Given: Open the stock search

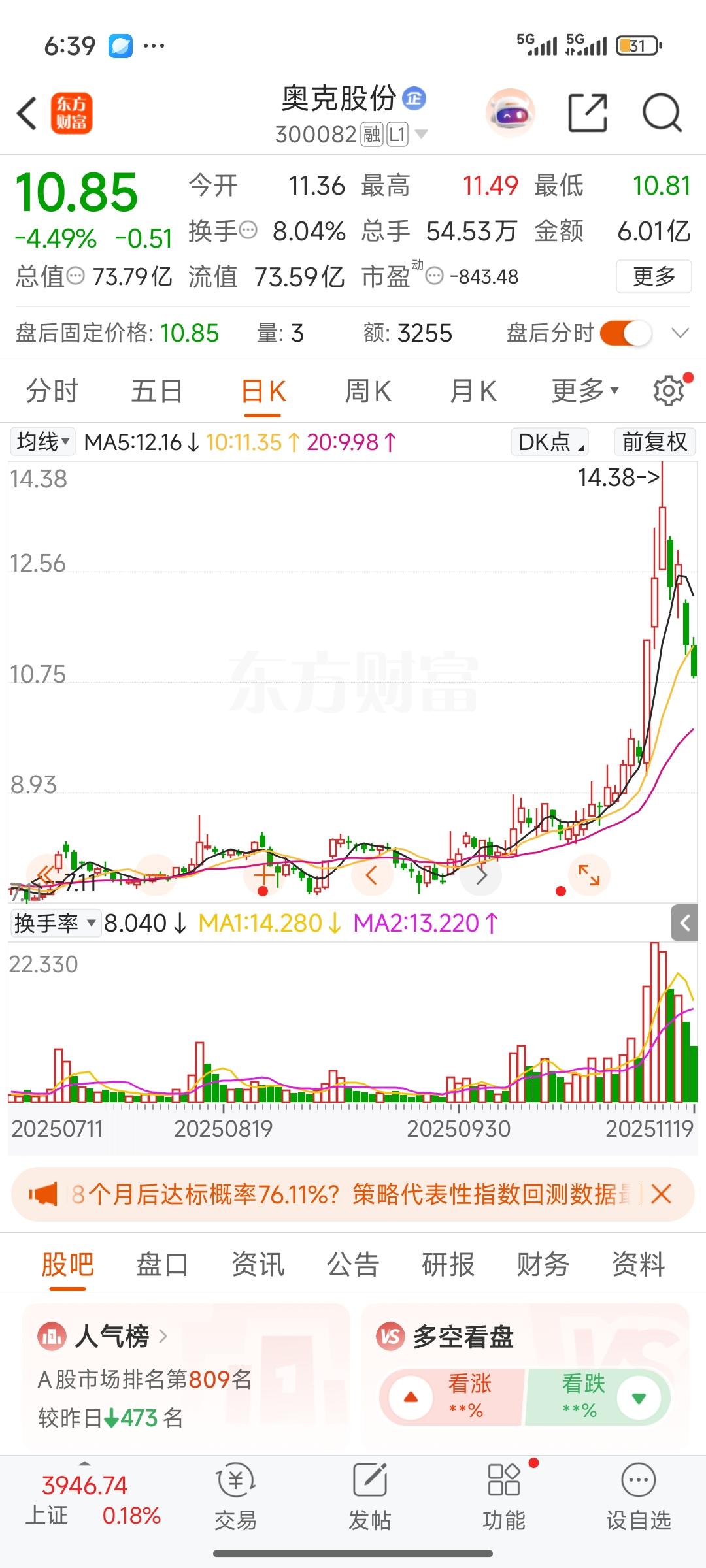Looking at the screenshot, I should tap(662, 113).
